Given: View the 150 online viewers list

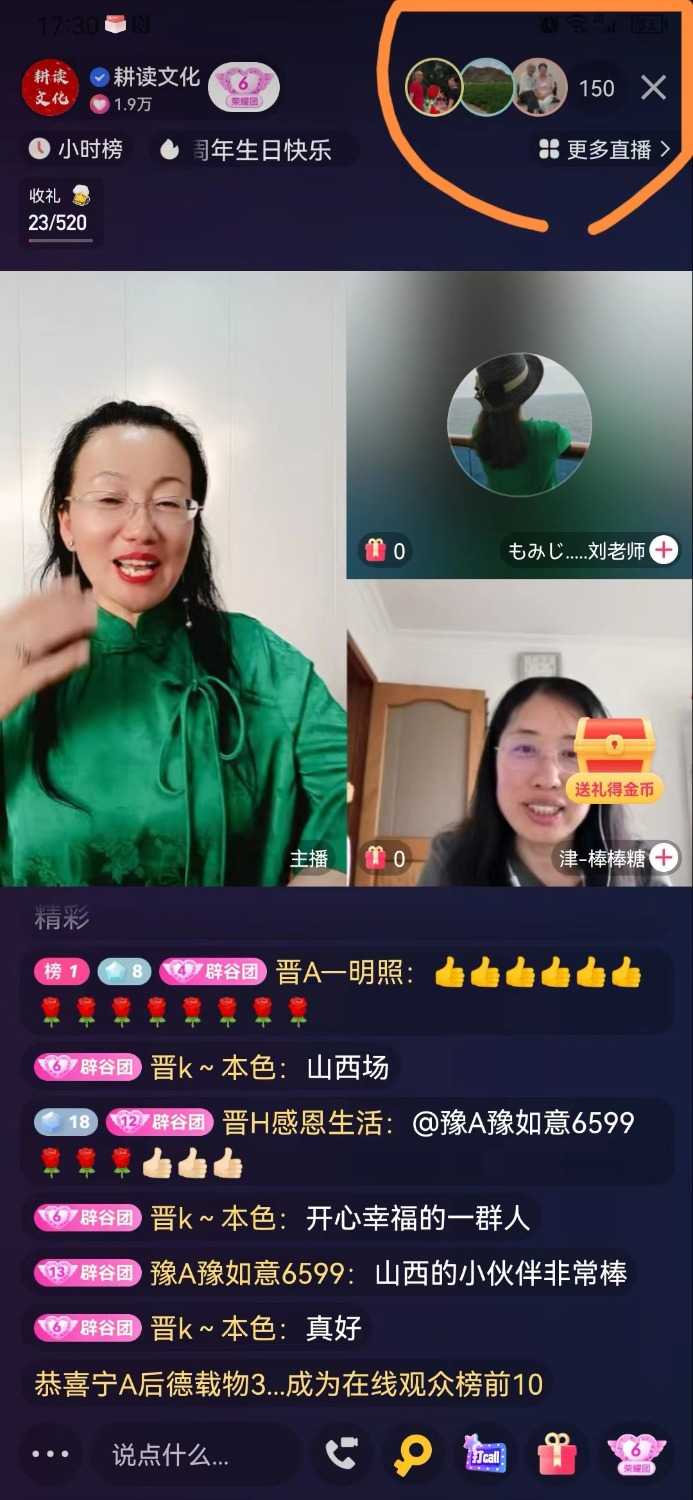Looking at the screenshot, I should click(x=596, y=88).
